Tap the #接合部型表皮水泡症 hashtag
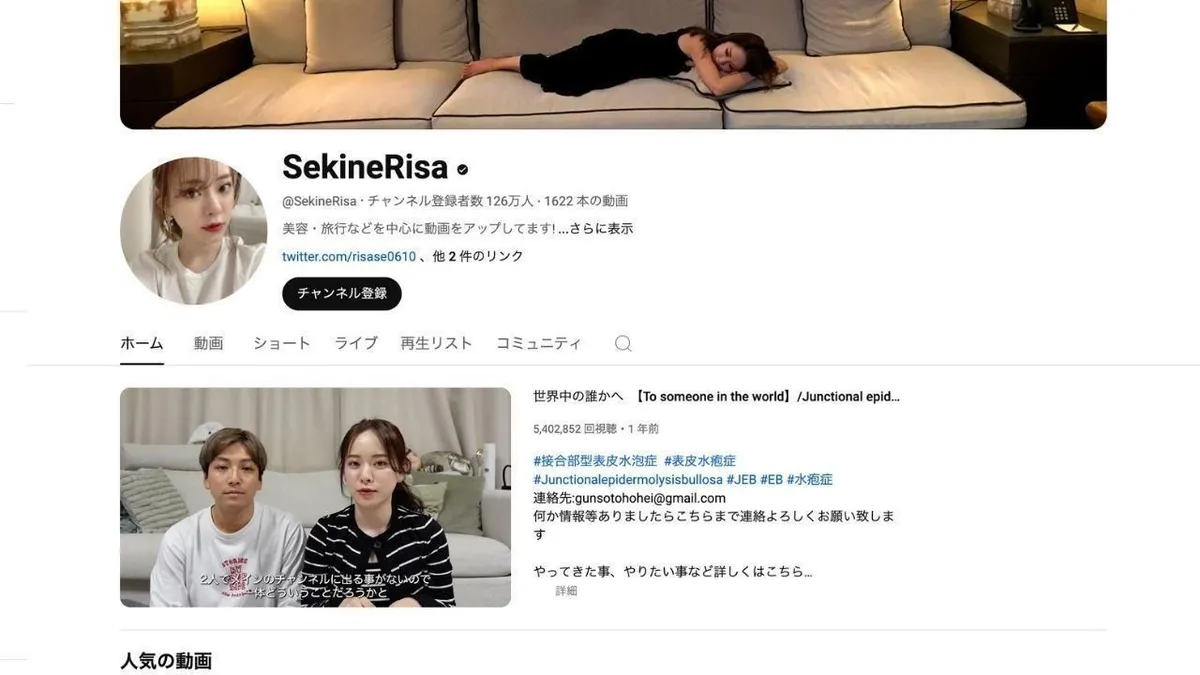1200x675 pixels. click(x=595, y=461)
